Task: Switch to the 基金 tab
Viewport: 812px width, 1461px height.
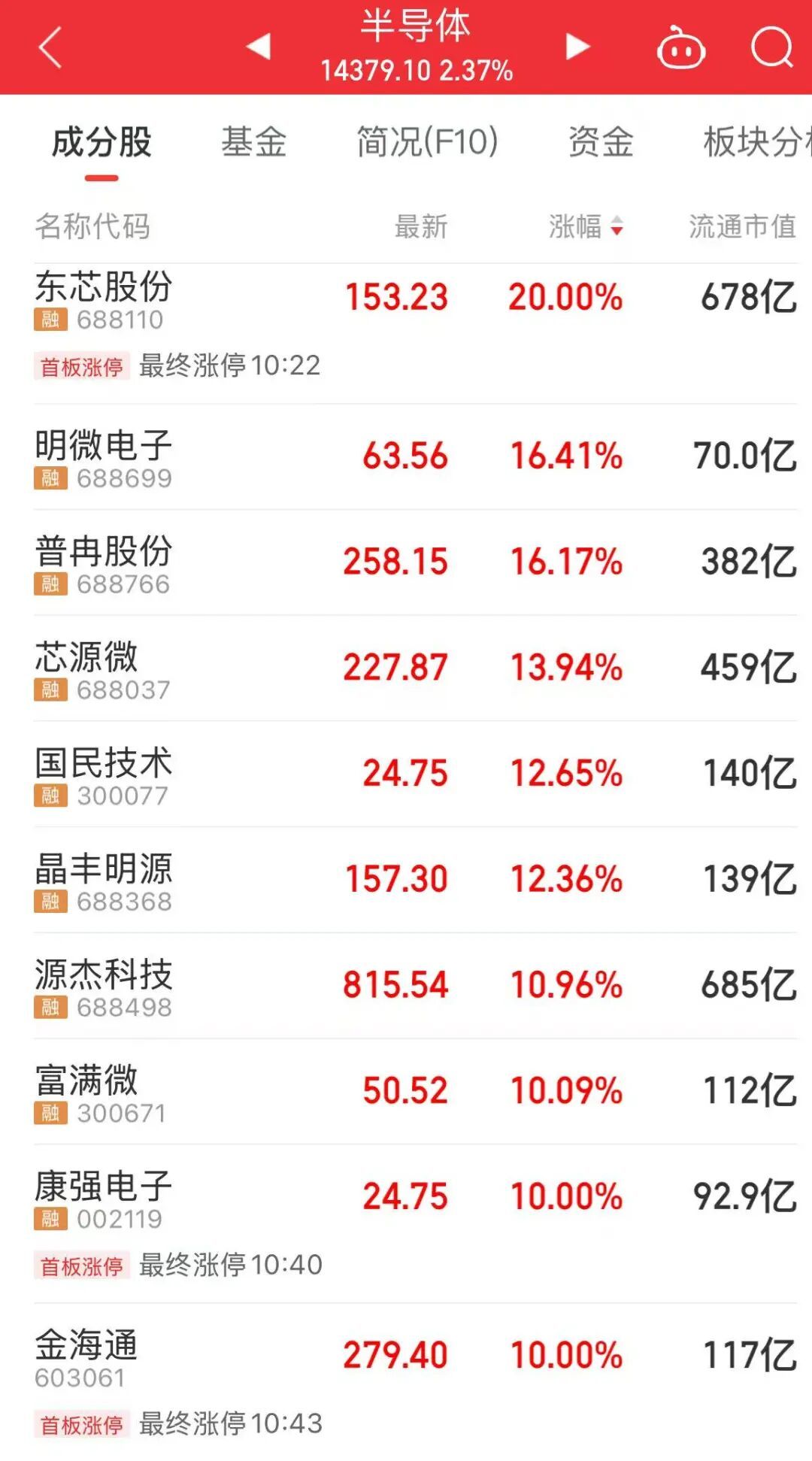Action: click(253, 143)
